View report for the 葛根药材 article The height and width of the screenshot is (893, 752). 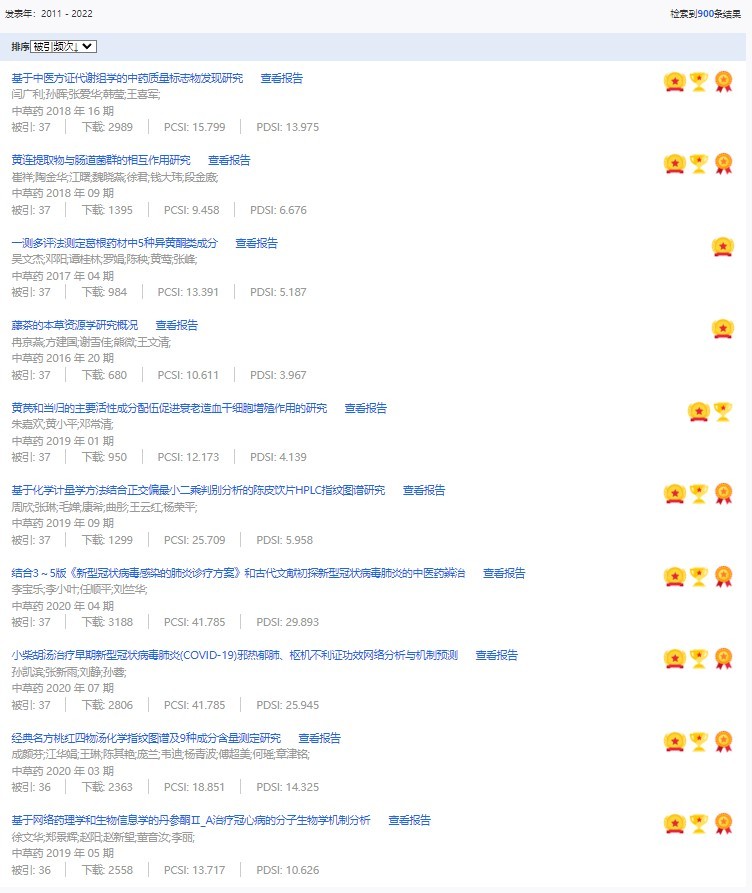click(256, 243)
